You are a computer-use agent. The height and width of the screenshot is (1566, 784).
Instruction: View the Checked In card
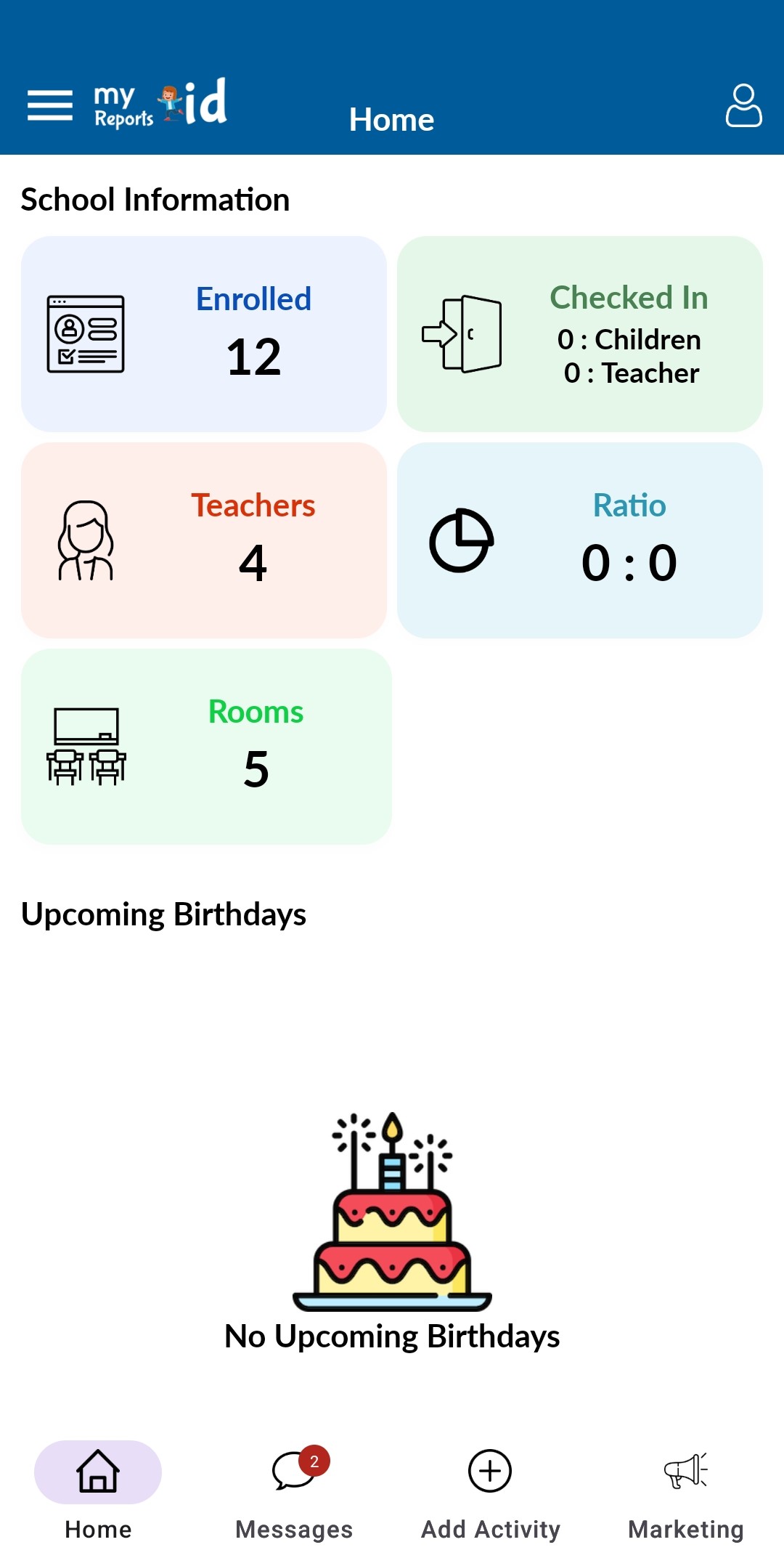579,334
